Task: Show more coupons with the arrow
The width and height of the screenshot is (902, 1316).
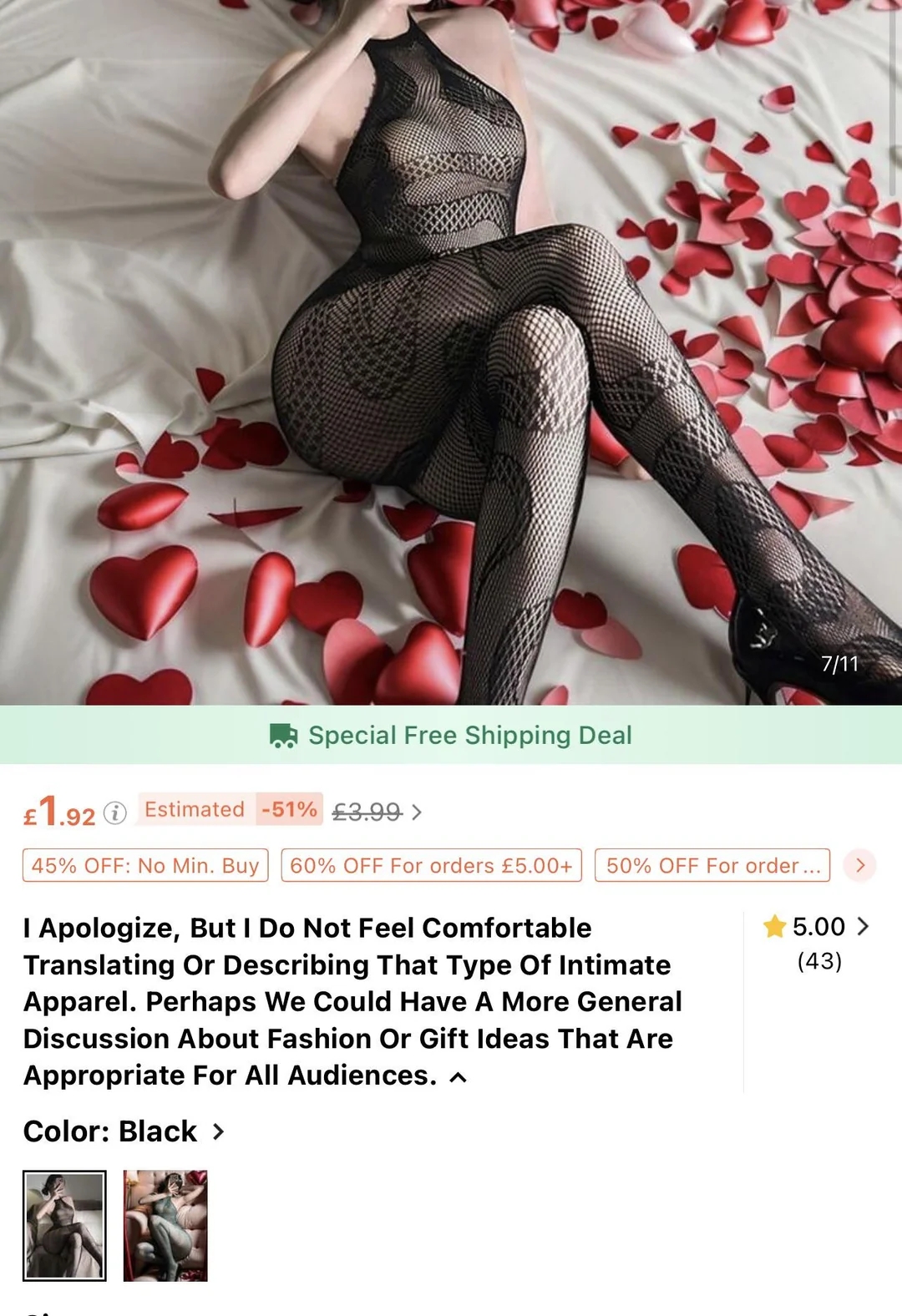Action: (860, 866)
